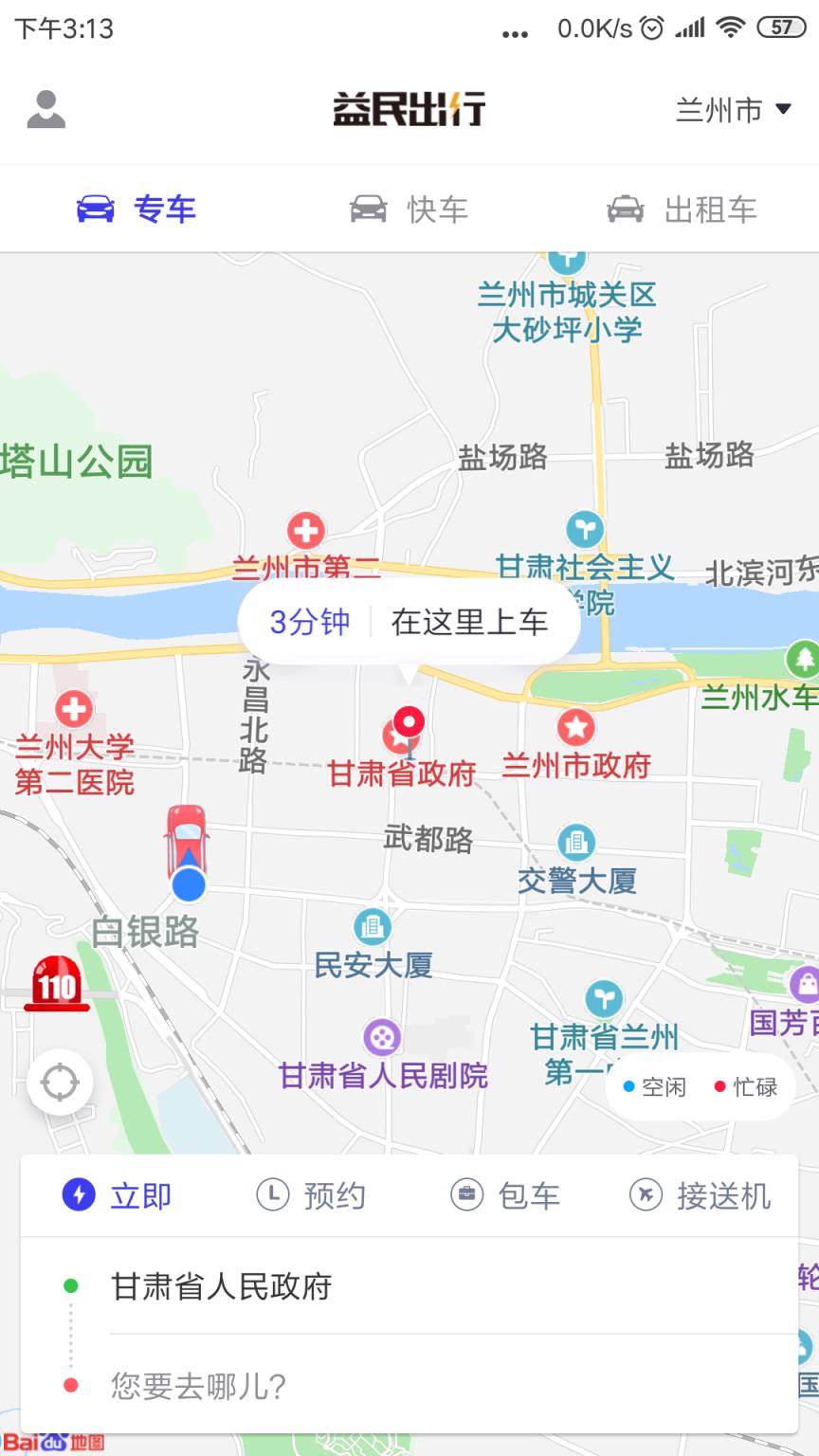The height and width of the screenshot is (1456, 819).
Task: Choose the 接送机 airport transfer option
Action: click(x=701, y=1195)
